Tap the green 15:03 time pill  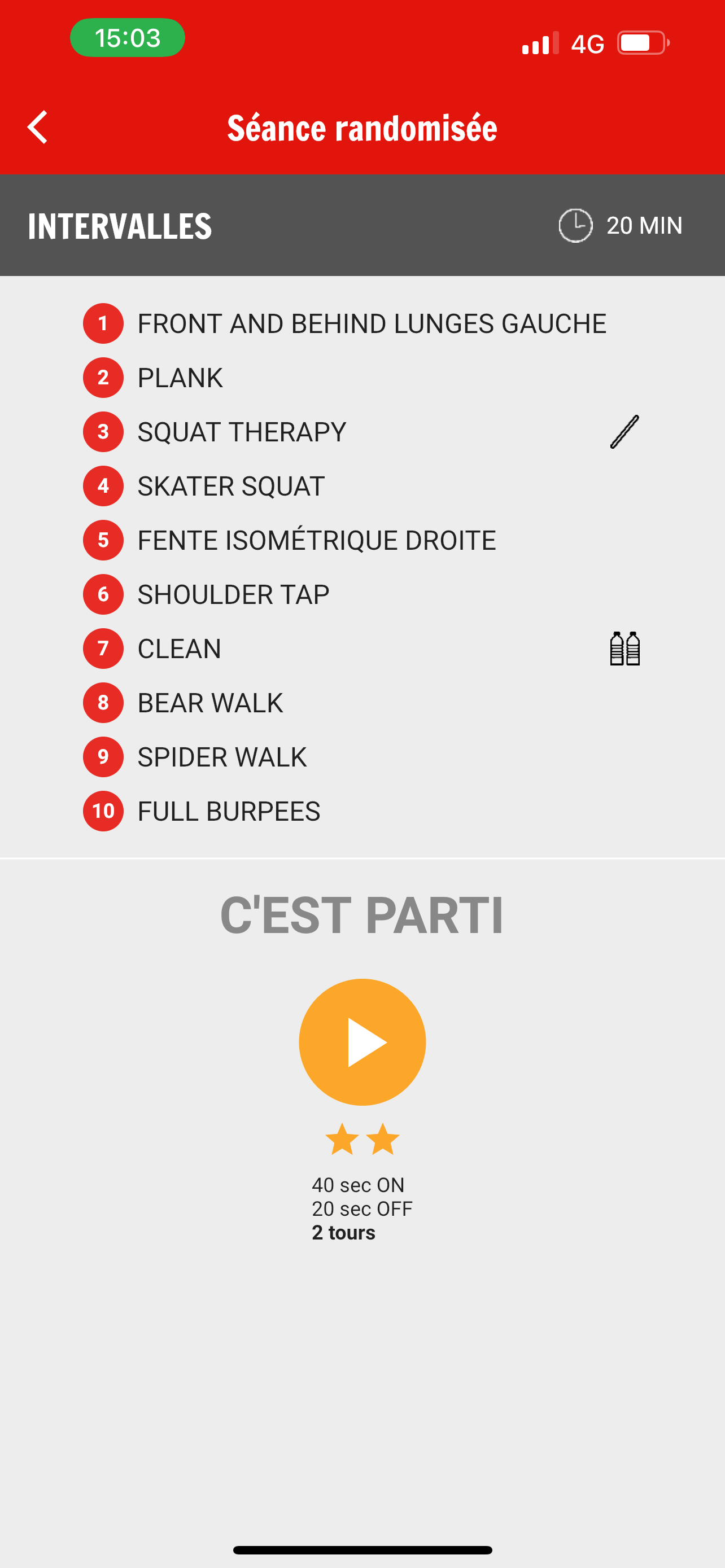tap(126, 38)
